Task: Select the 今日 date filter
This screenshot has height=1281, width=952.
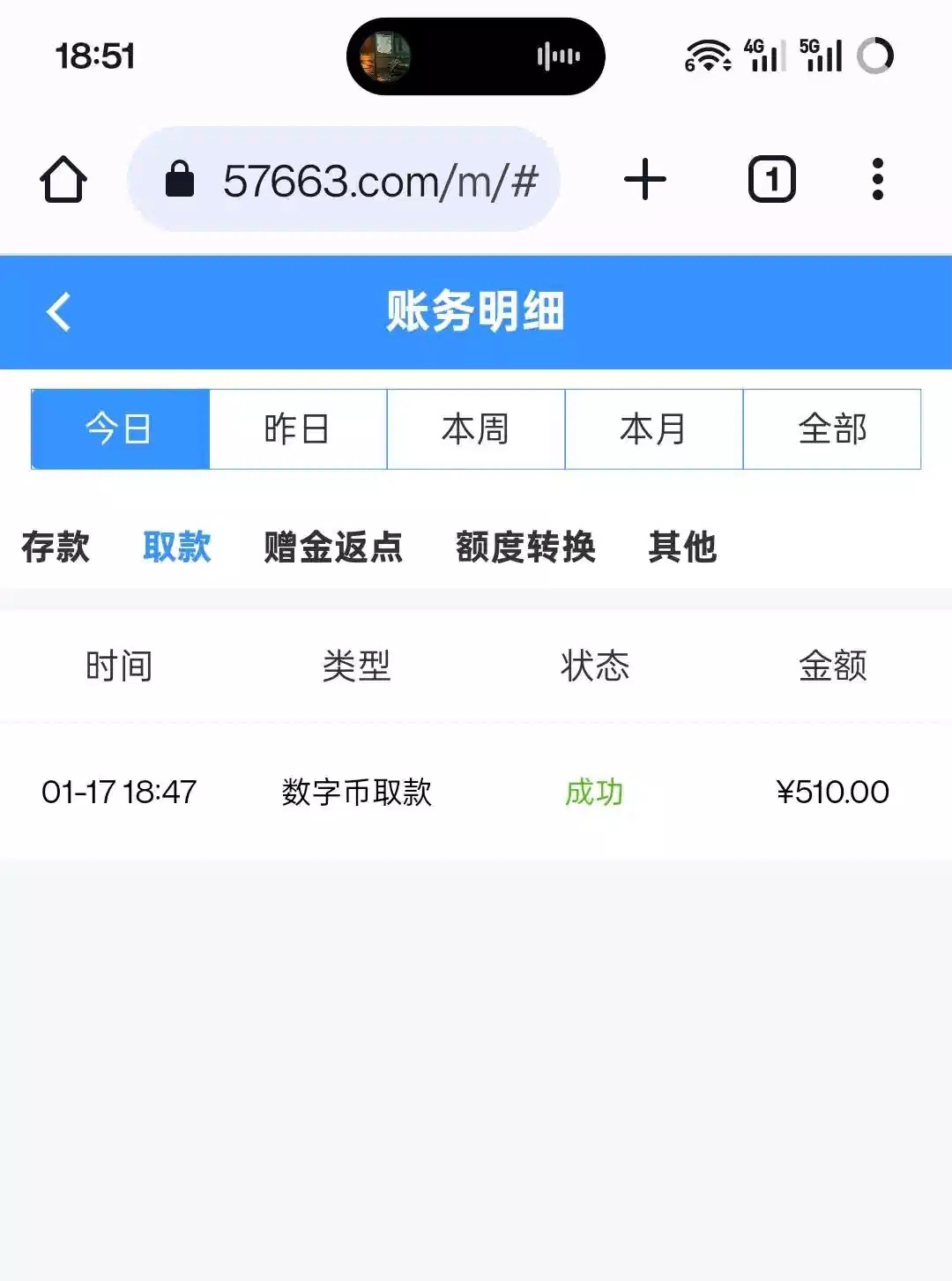Action: (120, 429)
